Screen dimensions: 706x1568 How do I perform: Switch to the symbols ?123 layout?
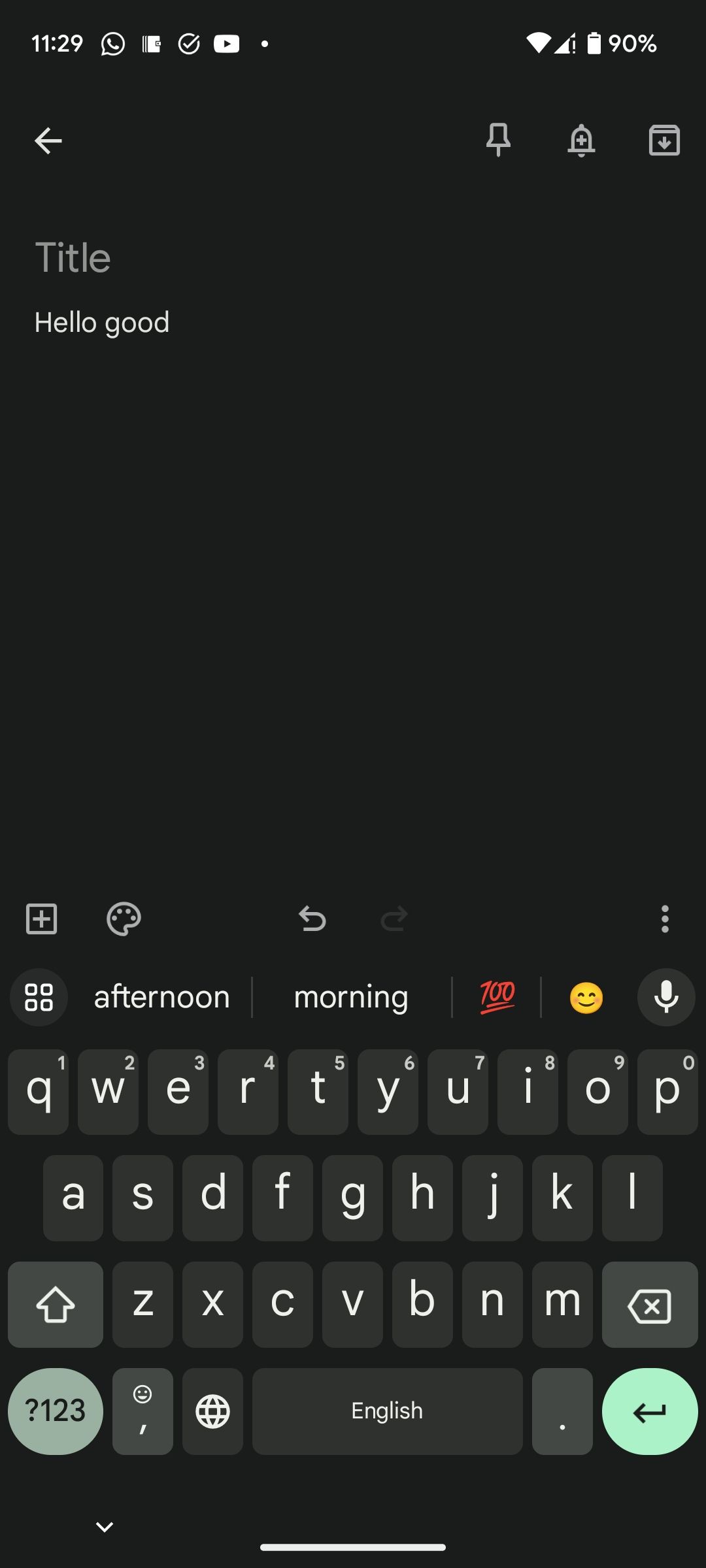click(56, 1411)
